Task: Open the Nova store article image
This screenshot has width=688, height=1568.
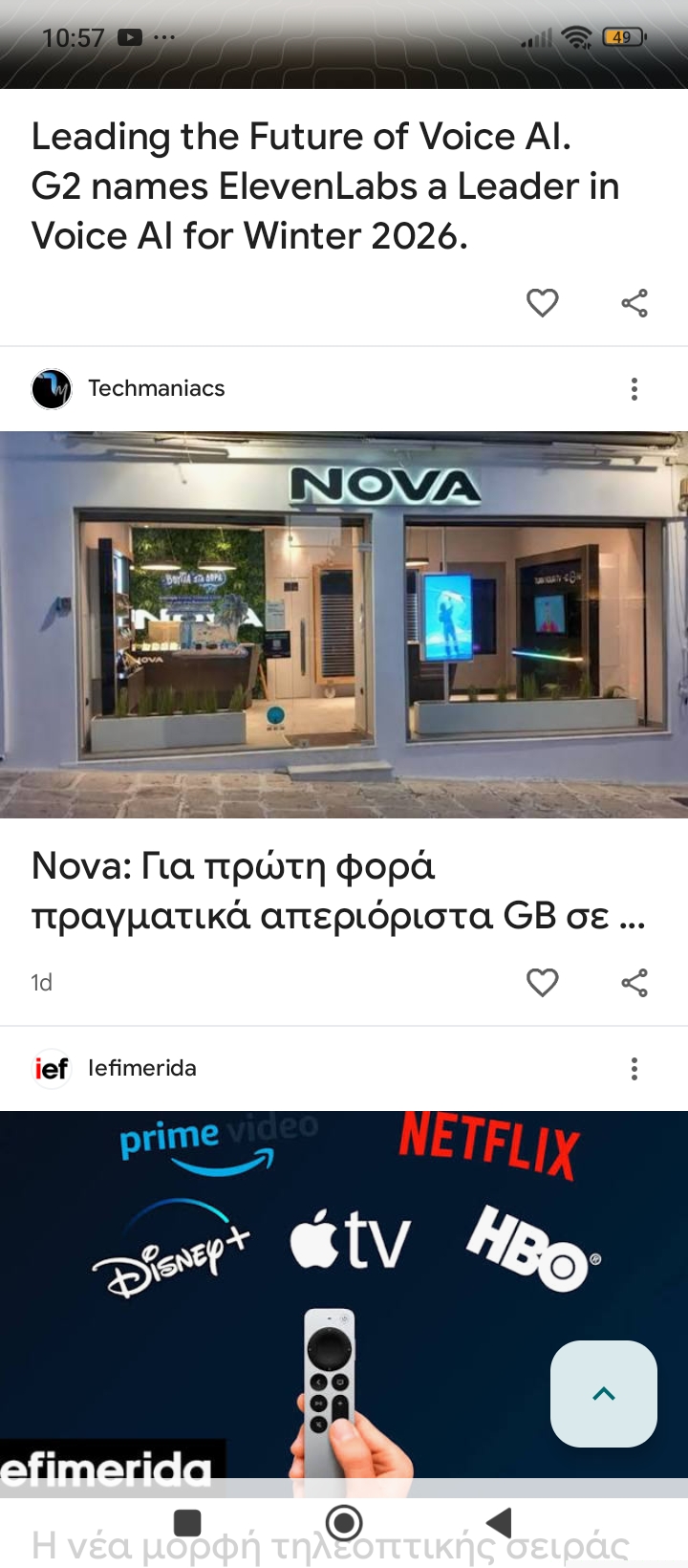Action: 344,624
